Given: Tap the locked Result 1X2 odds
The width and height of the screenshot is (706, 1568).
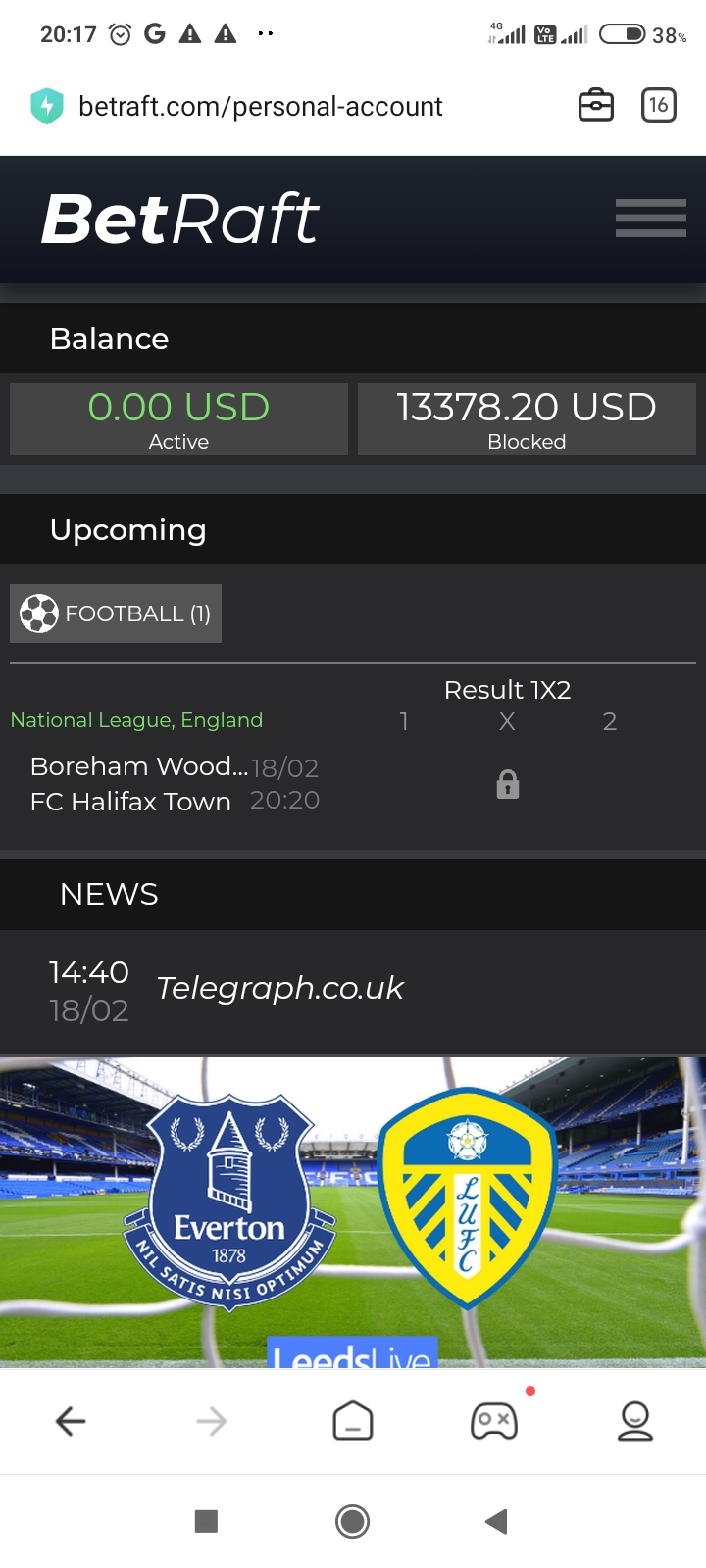Looking at the screenshot, I should pyautogui.click(x=507, y=784).
